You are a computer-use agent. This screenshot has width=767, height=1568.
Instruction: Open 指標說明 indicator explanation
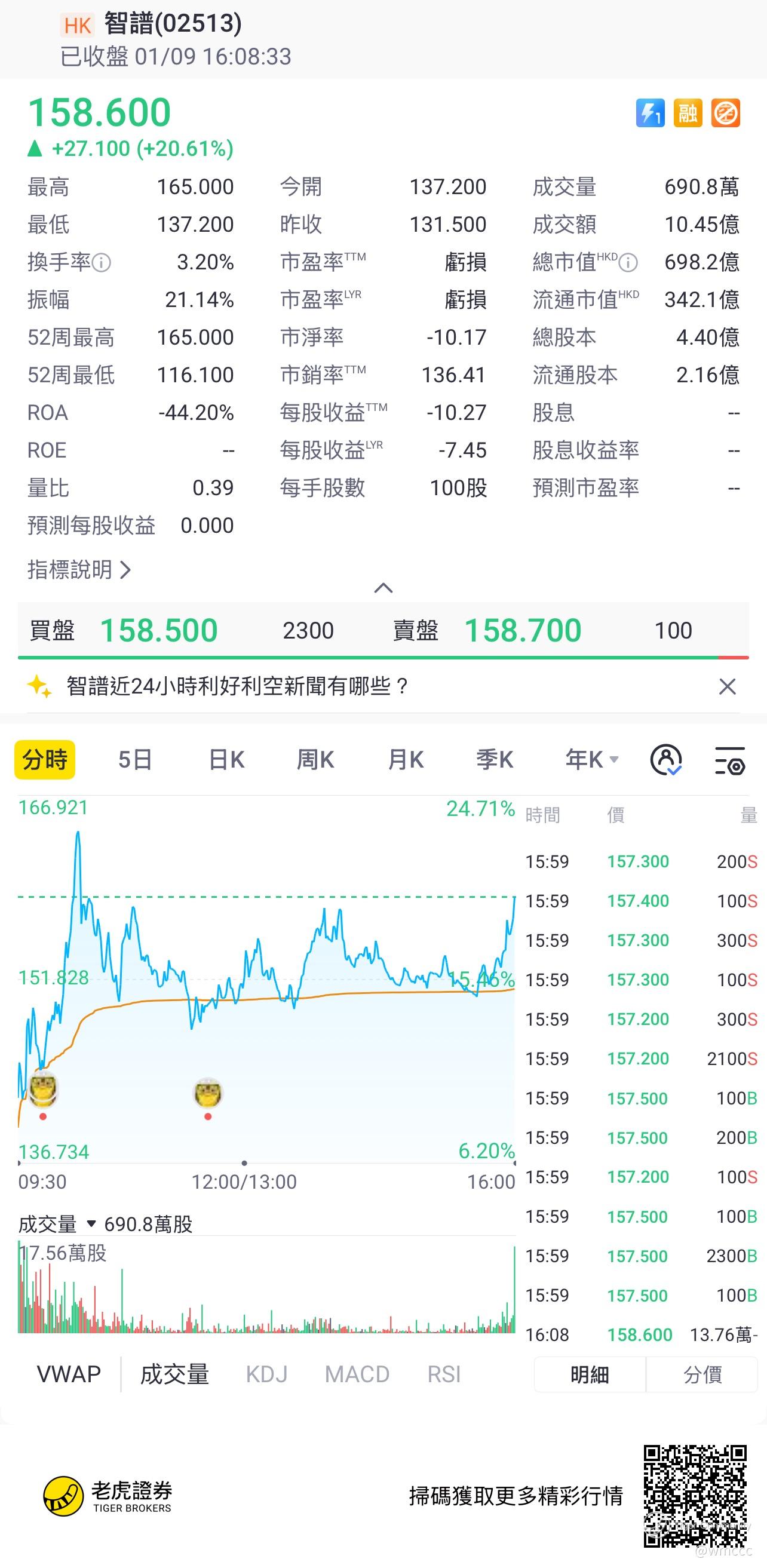pyautogui.click(x=79, y=570)
